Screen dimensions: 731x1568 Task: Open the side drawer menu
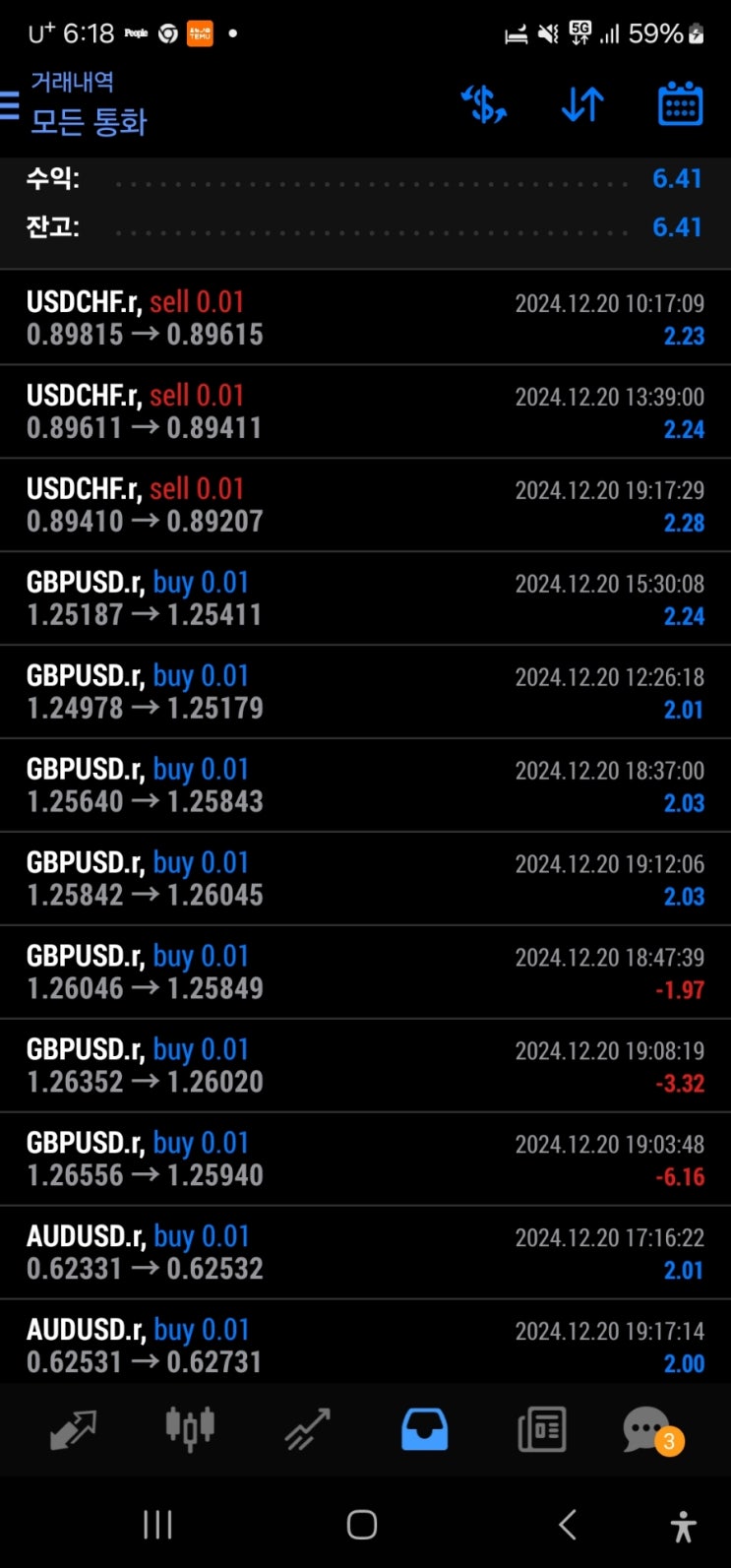11,104
